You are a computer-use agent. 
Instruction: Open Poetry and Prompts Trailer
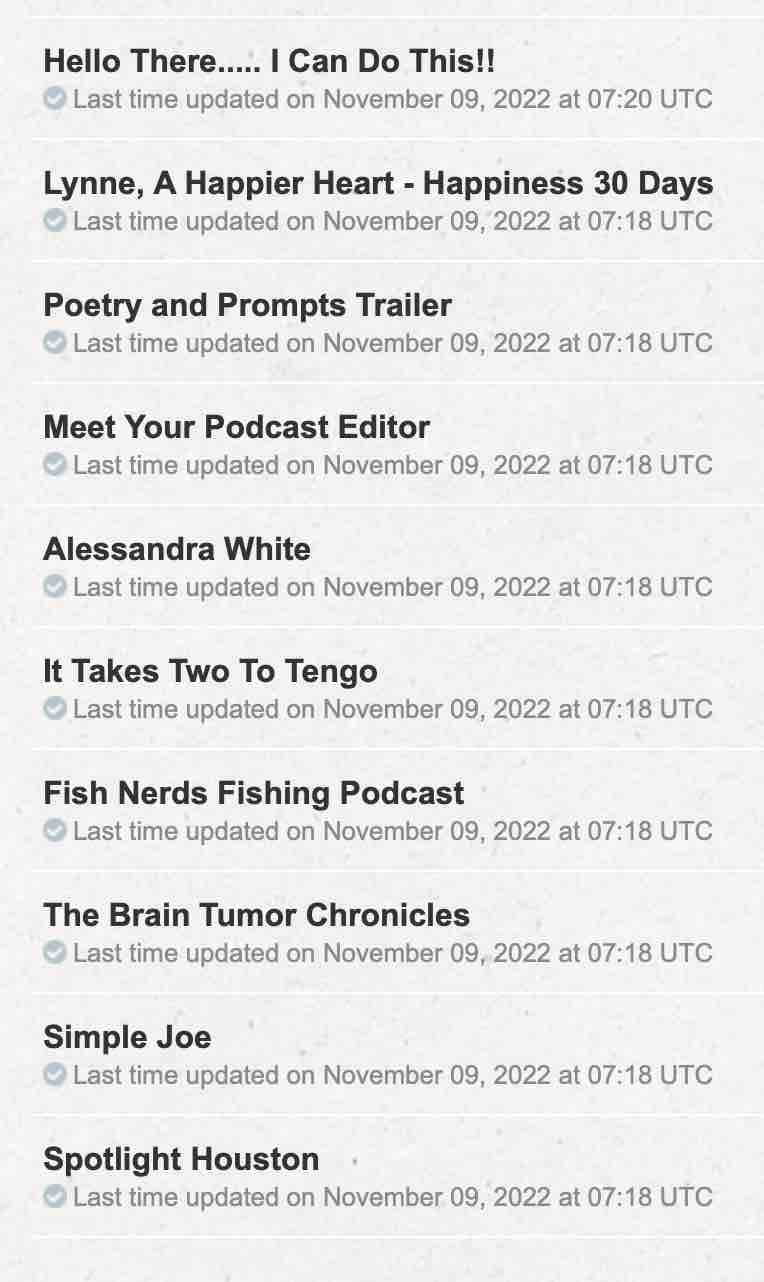coord(247,305)
